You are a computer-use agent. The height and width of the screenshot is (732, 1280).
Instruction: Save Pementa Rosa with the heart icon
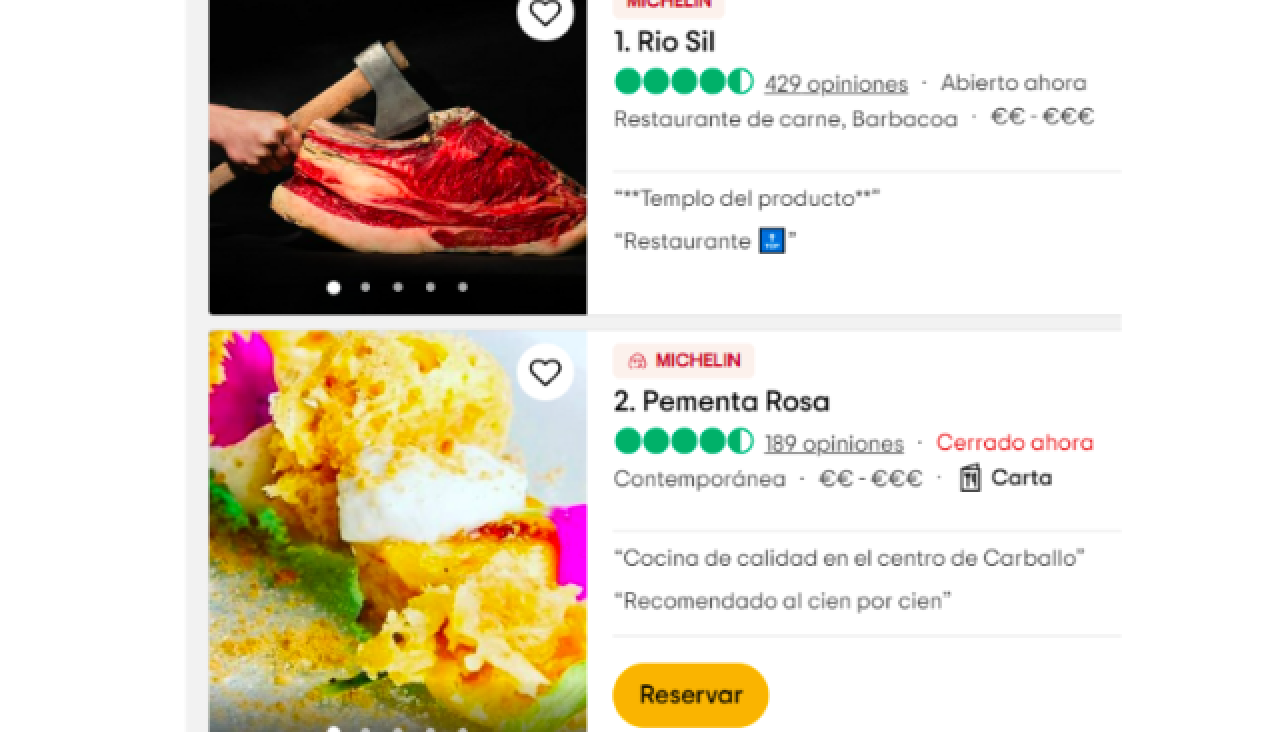point(544,373)
